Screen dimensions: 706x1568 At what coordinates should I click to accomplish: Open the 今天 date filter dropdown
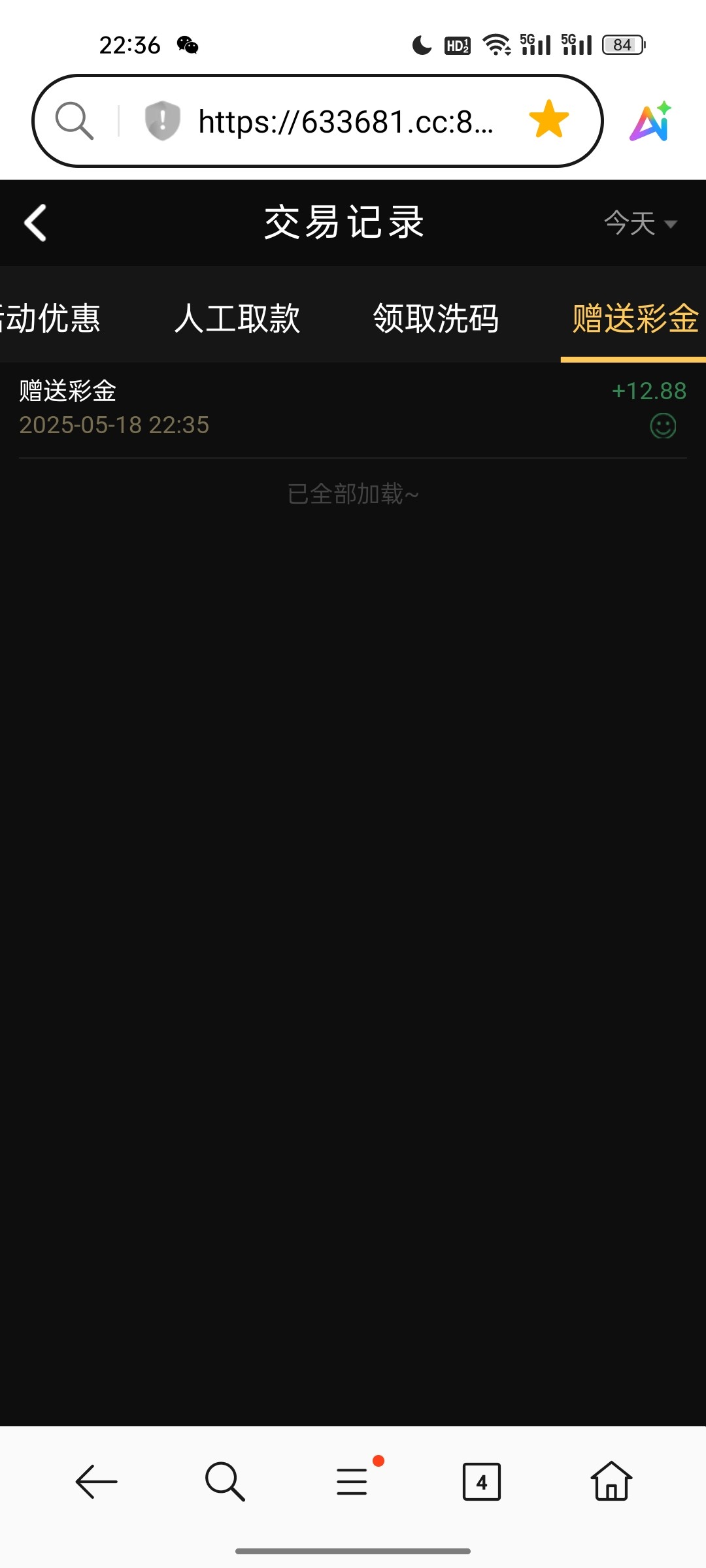tap(639, 223)
